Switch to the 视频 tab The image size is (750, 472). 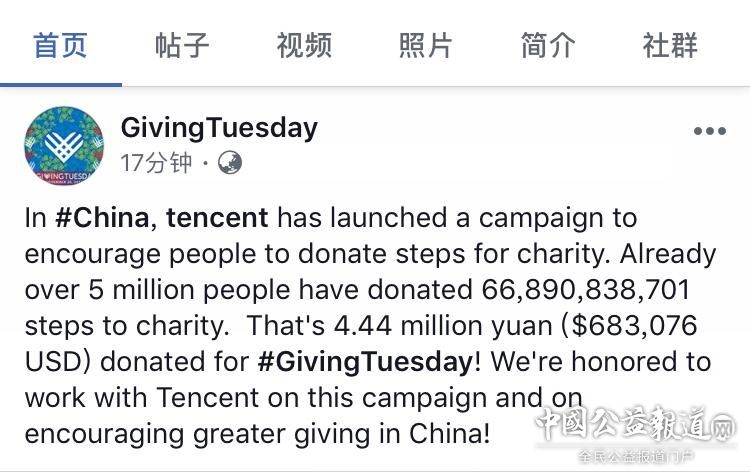pos(304,45)
